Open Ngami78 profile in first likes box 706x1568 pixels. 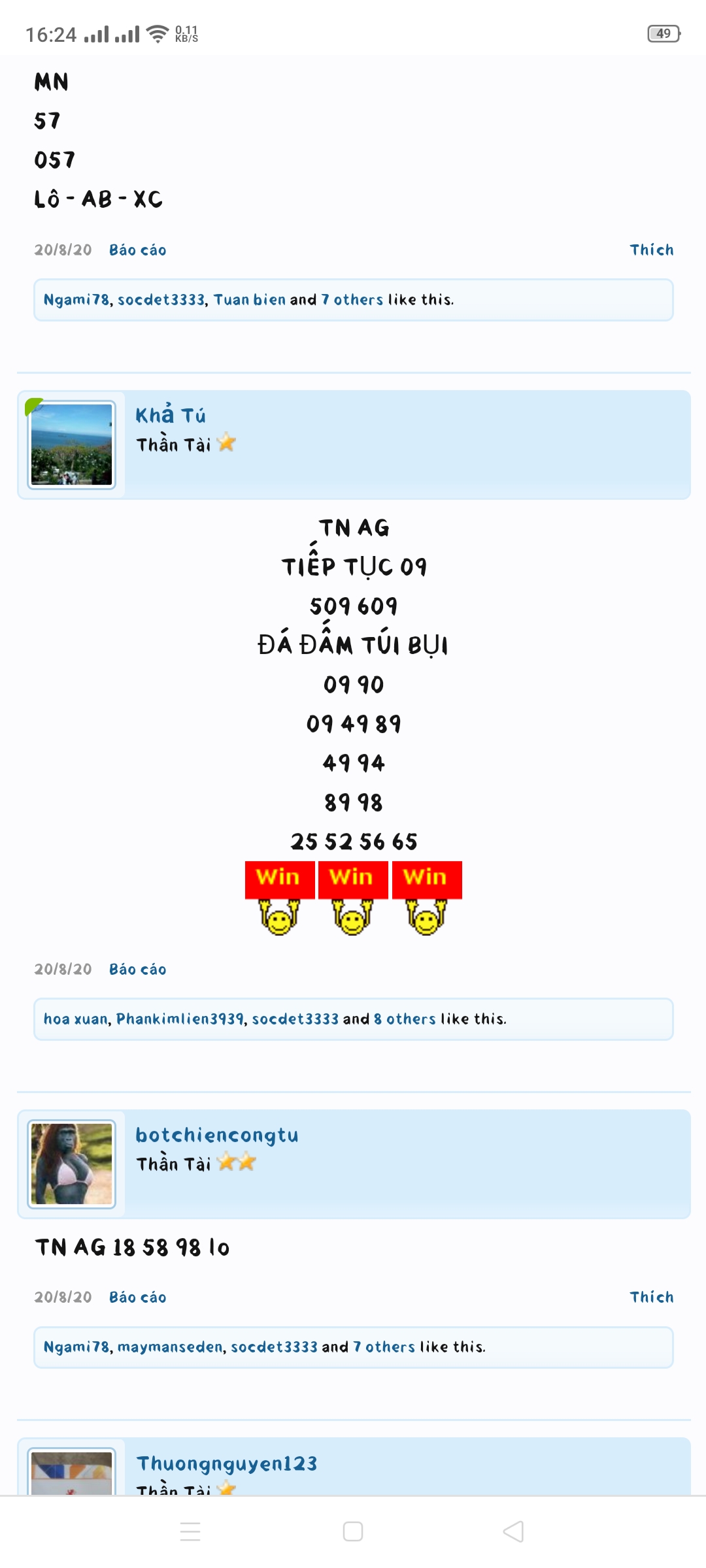[x=76, y=300]
